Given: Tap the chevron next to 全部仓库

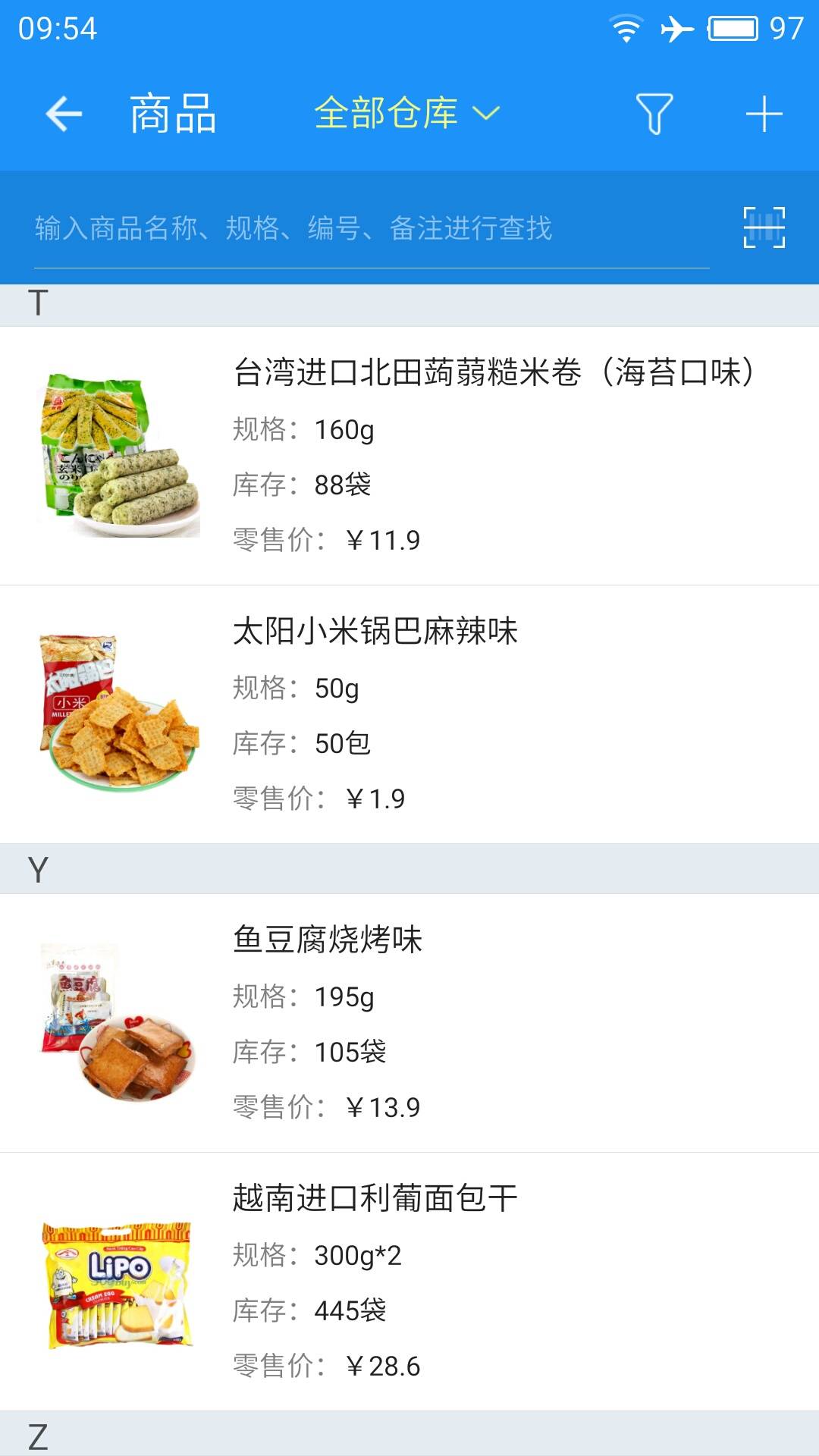Looking at the screenshot, I should point(485,115).
